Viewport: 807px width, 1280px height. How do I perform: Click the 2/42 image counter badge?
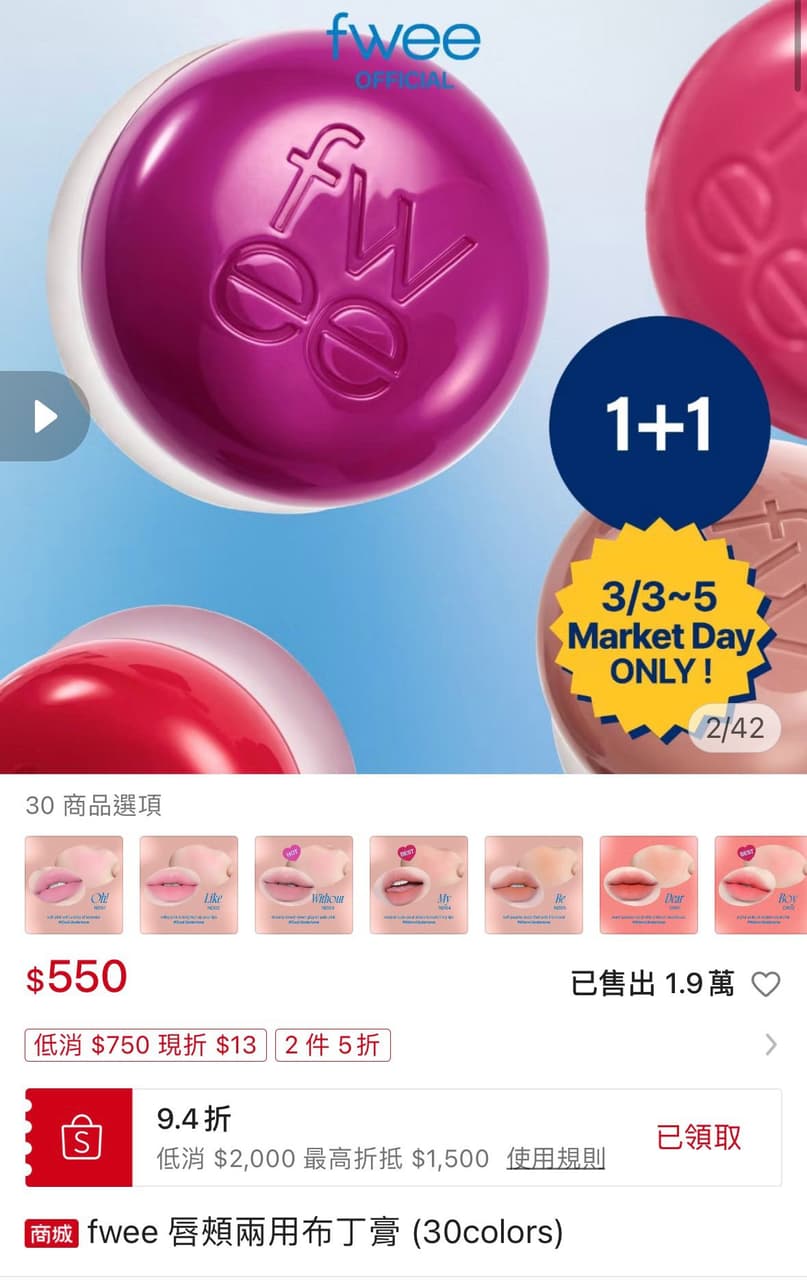pyautogui.click(x=736, y=729)
